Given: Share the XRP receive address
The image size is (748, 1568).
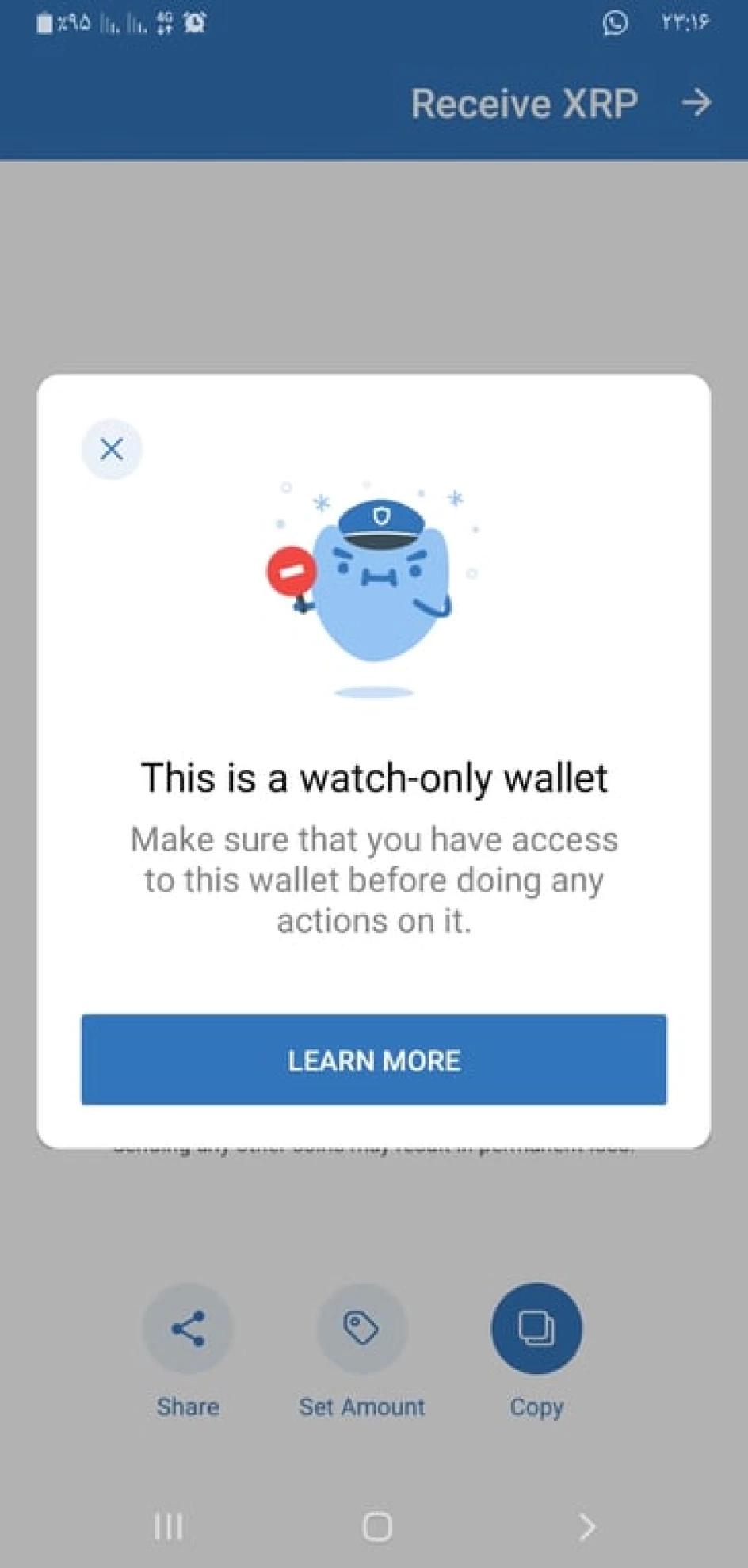Looking at the screenshot, I should (x=188, y=1329).
